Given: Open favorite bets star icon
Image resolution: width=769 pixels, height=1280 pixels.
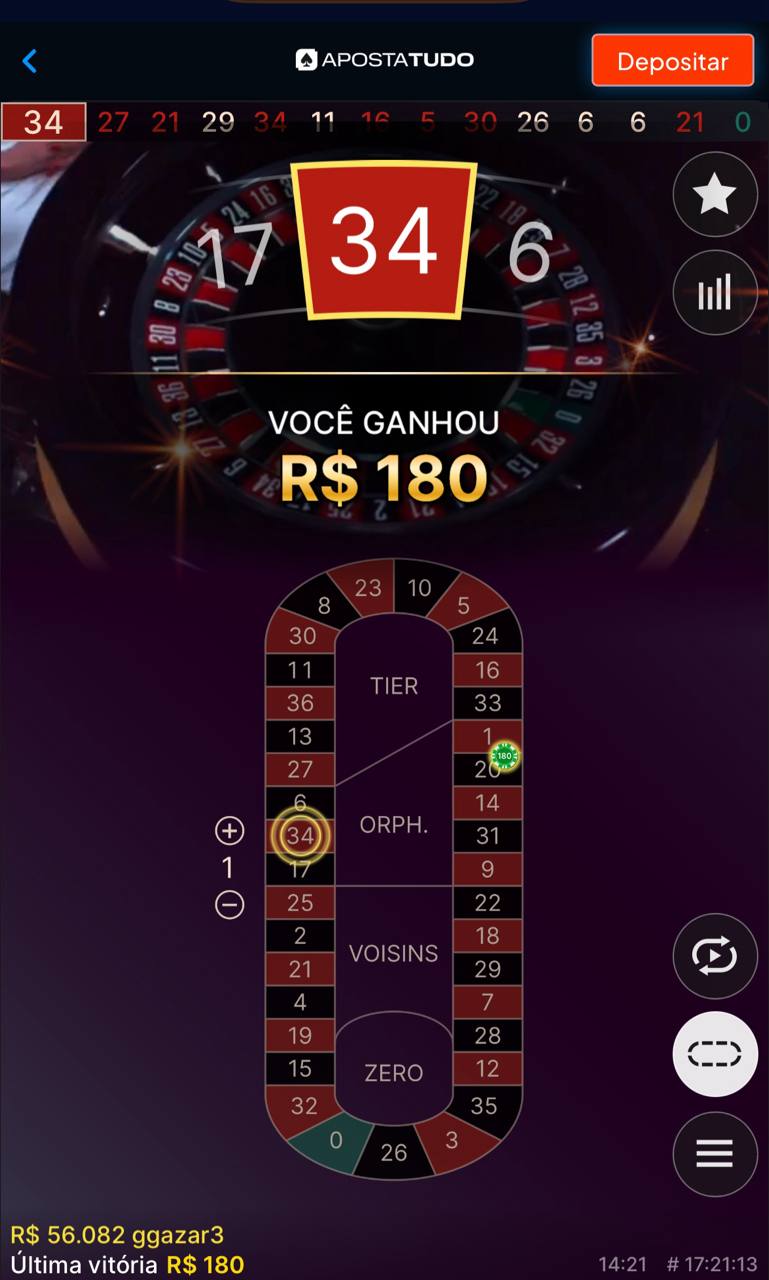Looking at the screenshot, I should click(x=714, y=195).
